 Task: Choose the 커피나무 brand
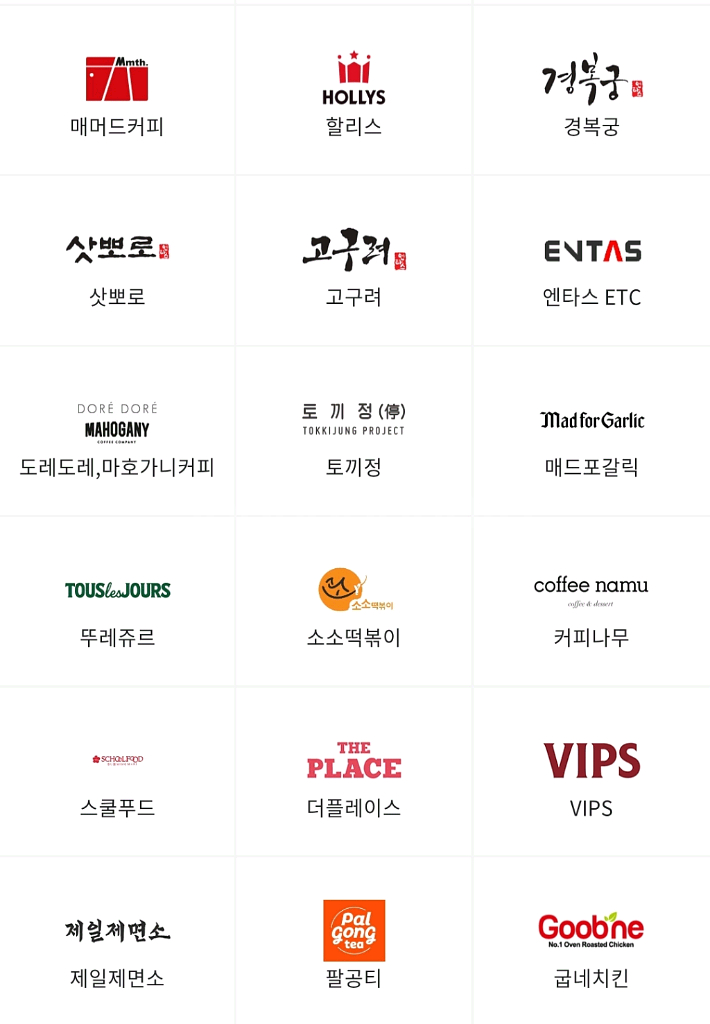[591, 606]
